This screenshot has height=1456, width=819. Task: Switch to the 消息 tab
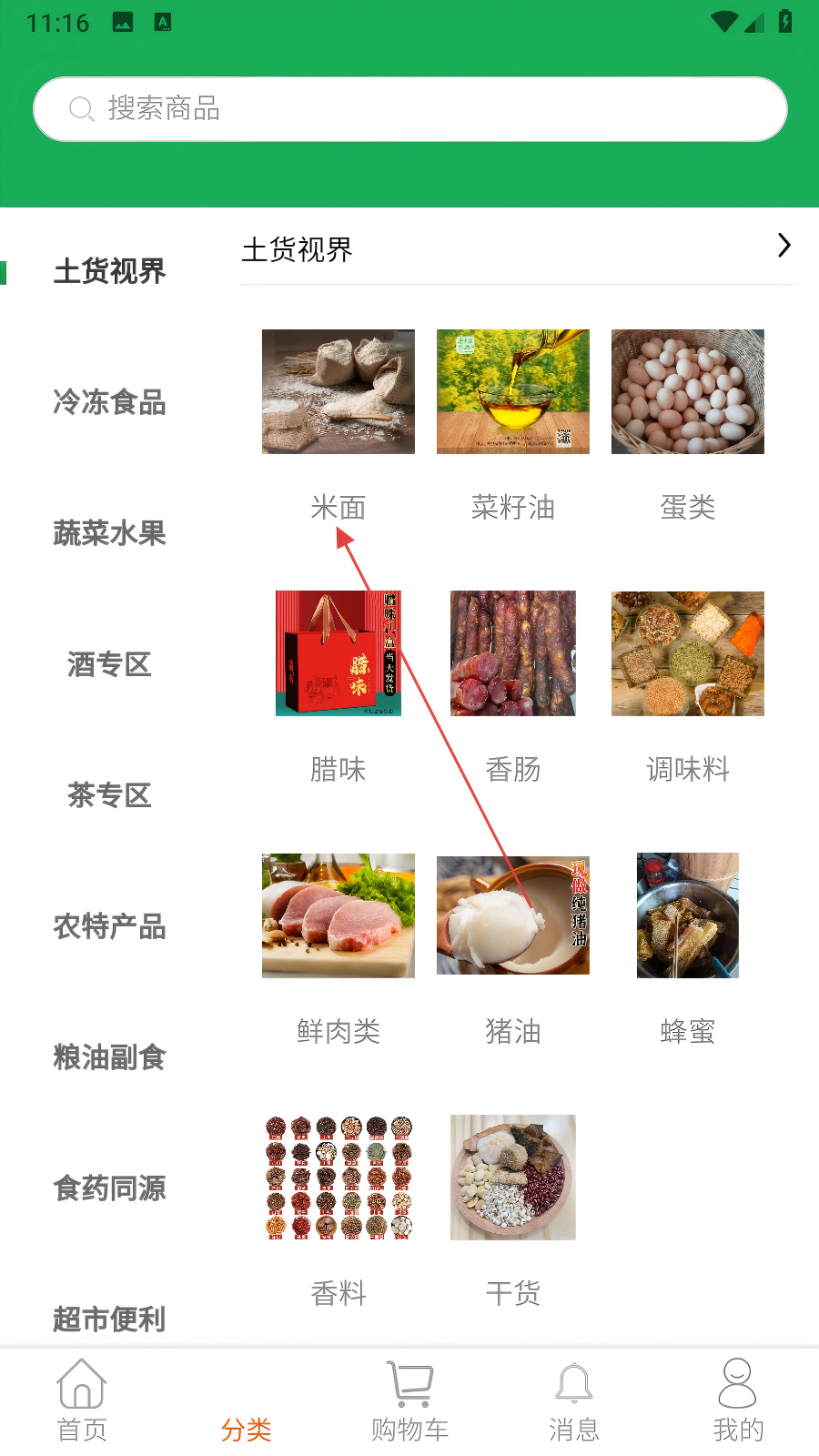[573, 1401]
